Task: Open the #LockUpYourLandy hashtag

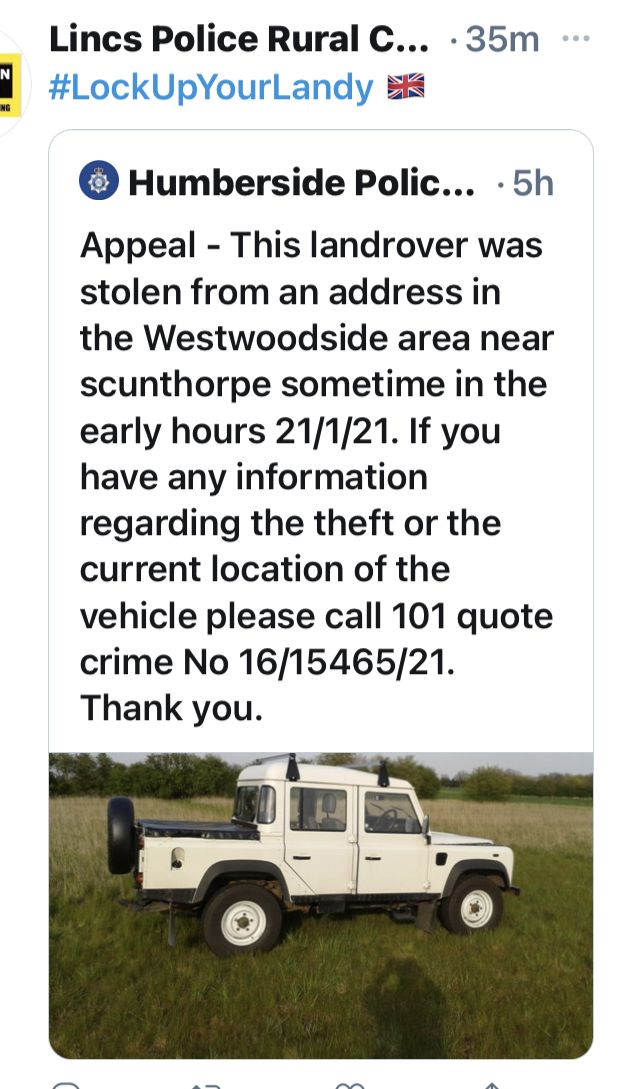Action: tap(210, 88)
